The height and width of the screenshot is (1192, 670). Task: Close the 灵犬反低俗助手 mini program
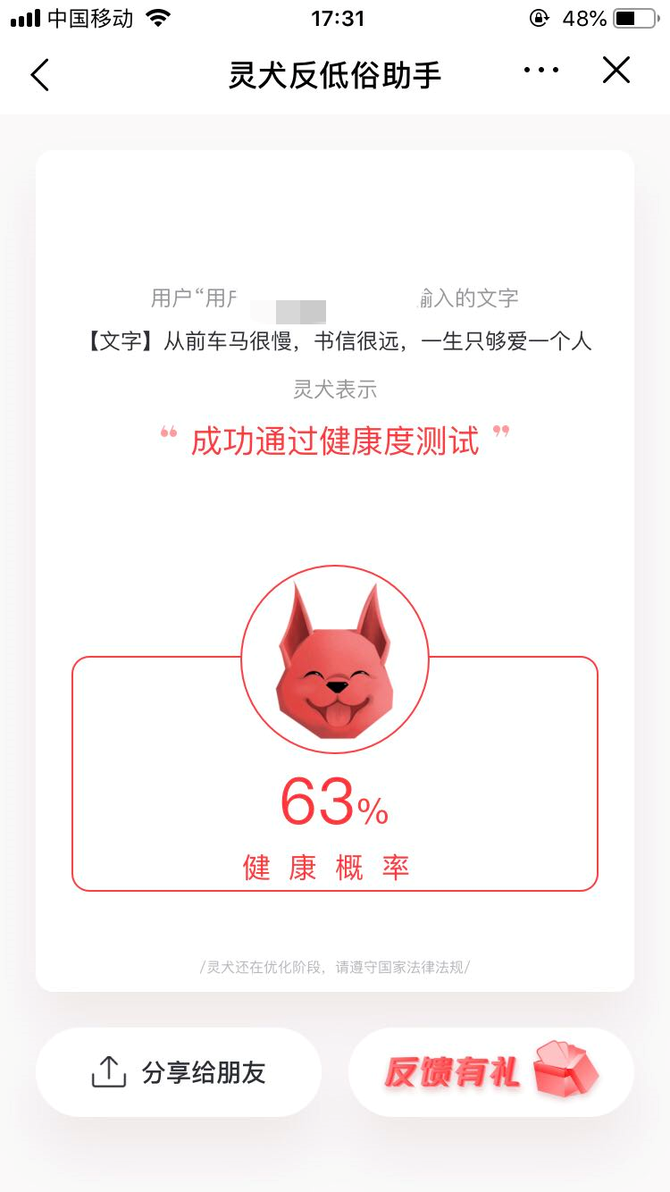pyautogui.click(x=616, y=70)
